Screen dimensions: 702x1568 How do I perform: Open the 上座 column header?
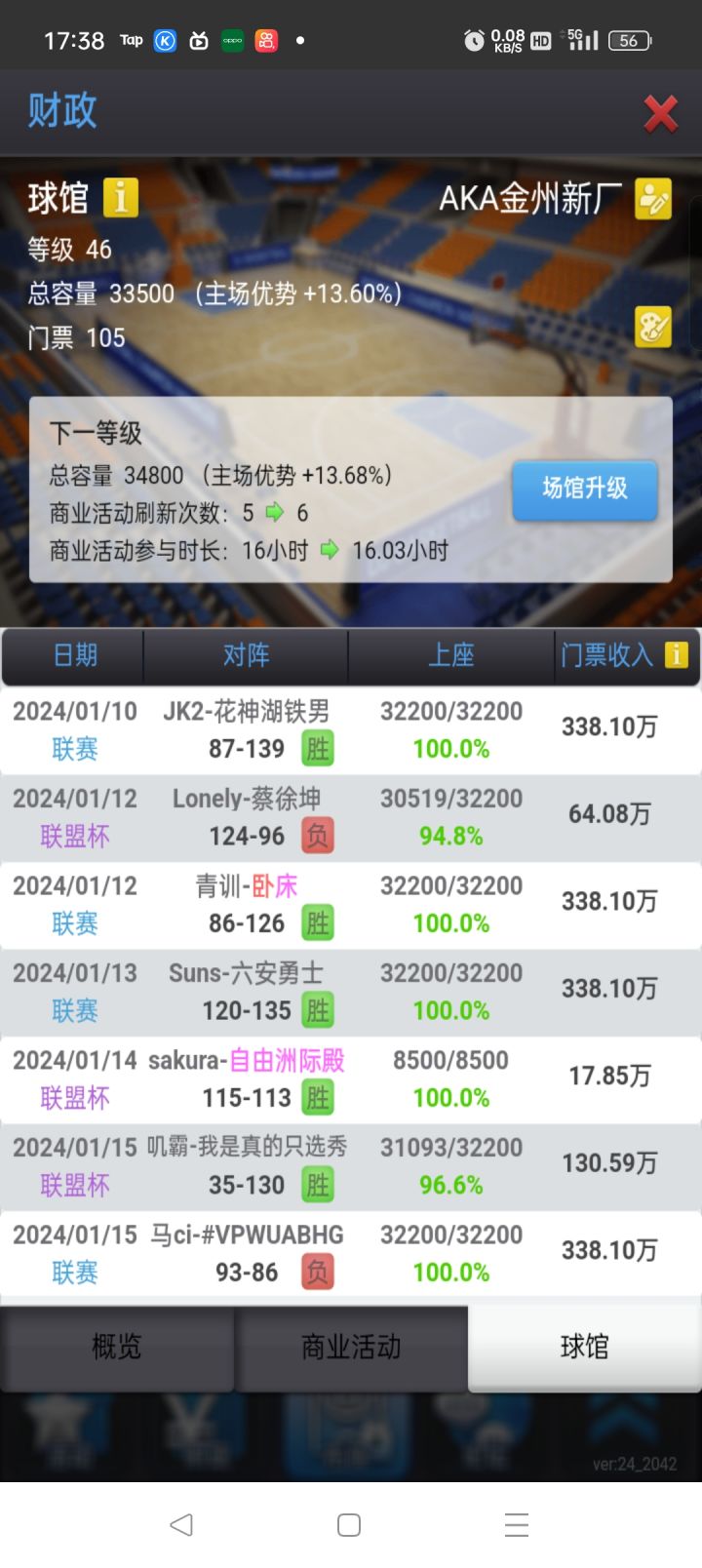[449, 656]
